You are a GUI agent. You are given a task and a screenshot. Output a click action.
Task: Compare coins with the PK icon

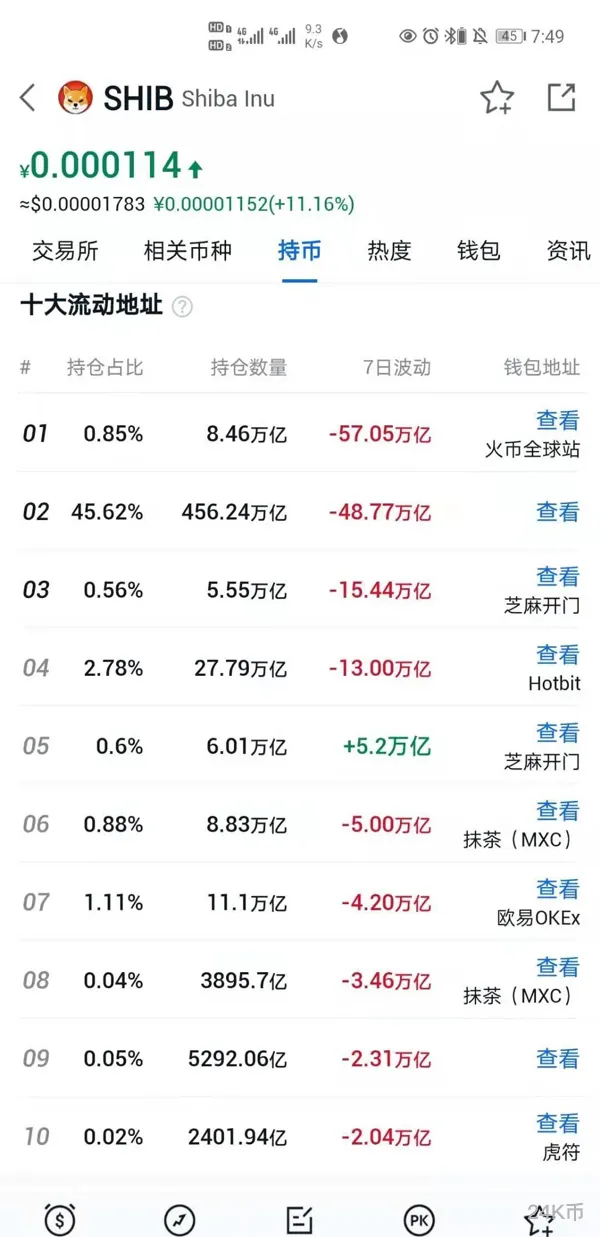pos(419,1218)
